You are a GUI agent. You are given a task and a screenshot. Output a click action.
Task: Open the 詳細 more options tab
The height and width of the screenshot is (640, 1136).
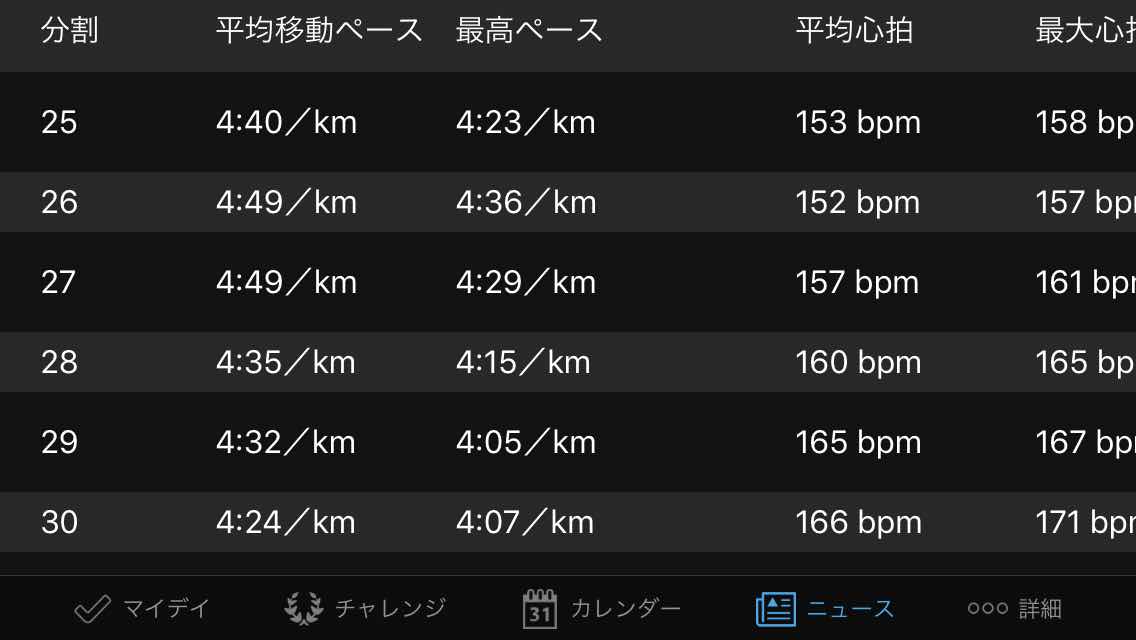(x=1014, y=609)
